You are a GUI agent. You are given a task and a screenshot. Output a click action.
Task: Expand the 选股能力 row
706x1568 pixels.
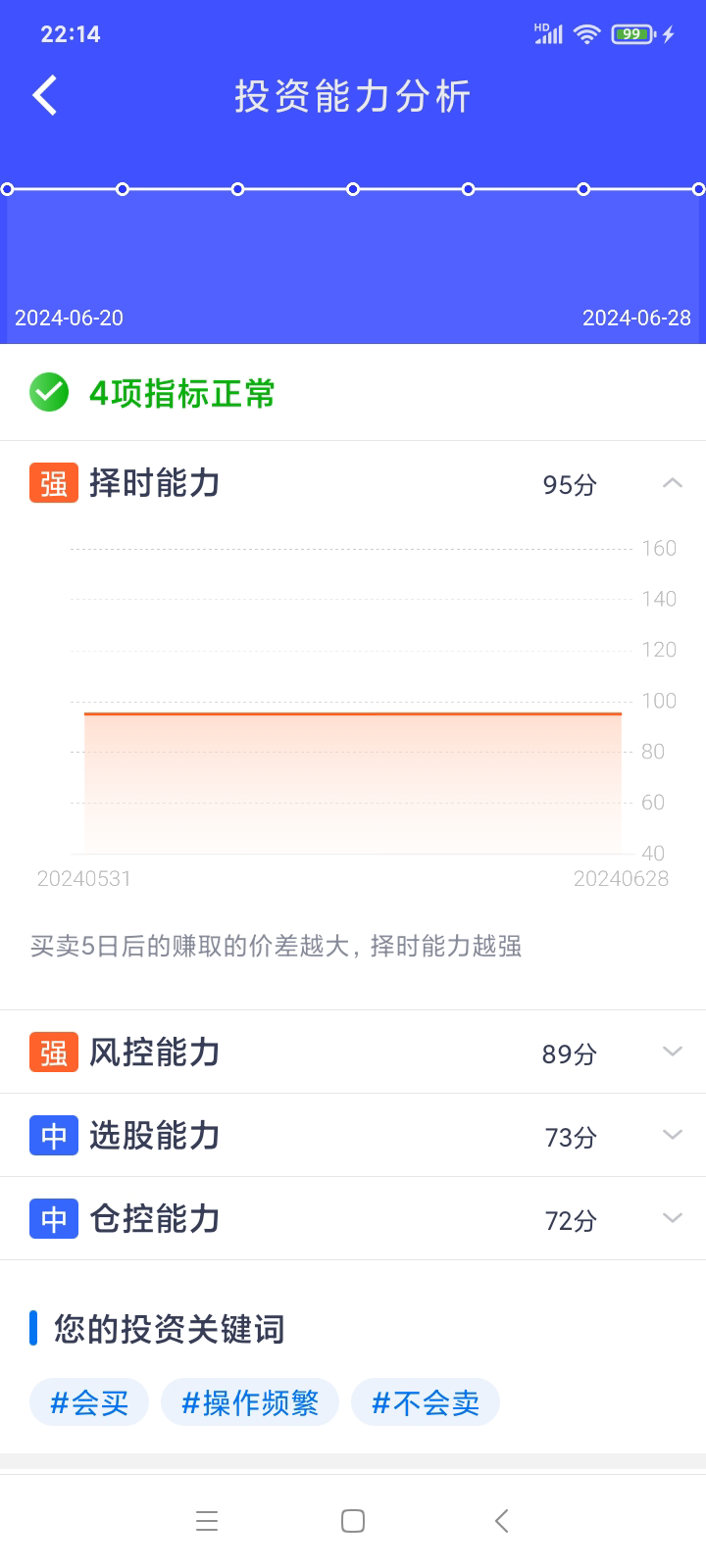pos(672,1135)
